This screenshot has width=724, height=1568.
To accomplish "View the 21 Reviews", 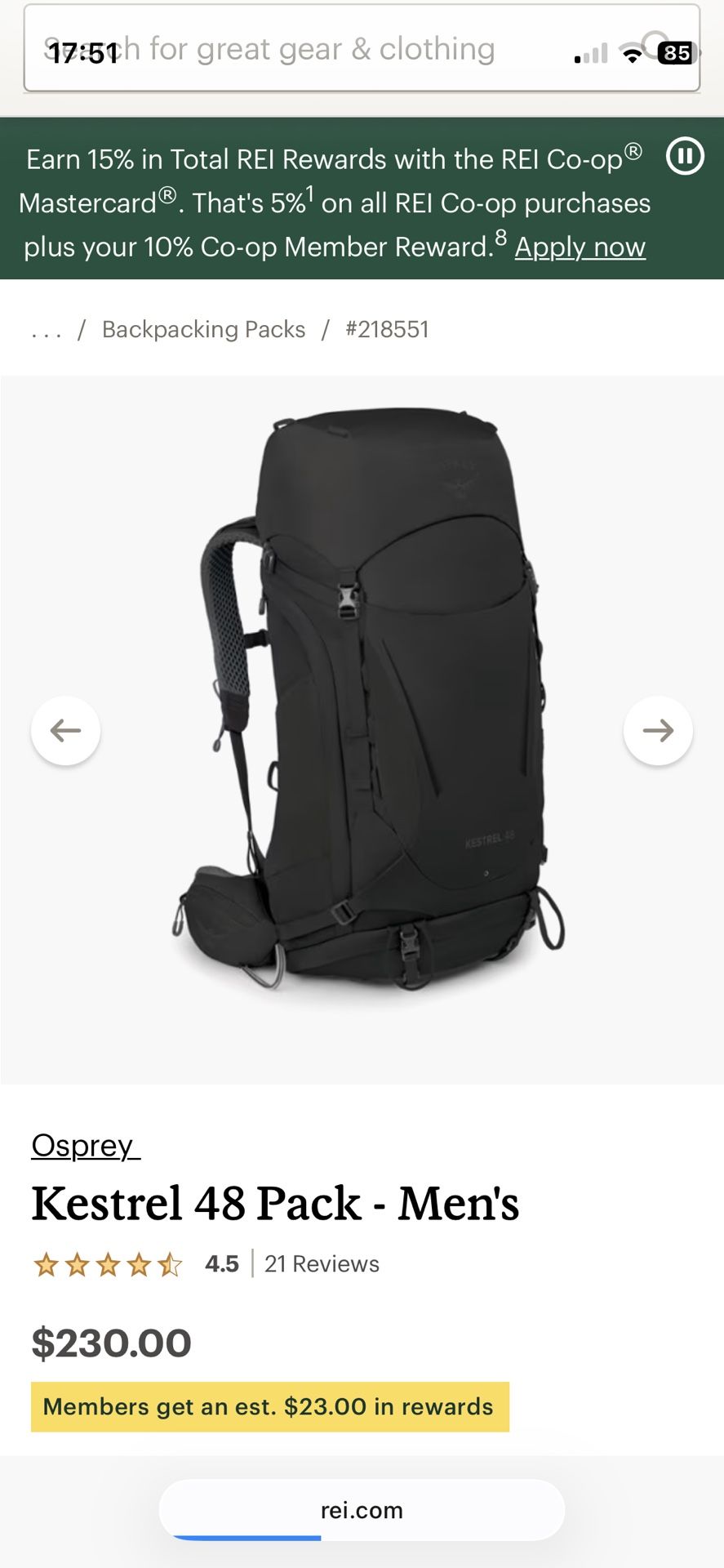I will 322,1263.
